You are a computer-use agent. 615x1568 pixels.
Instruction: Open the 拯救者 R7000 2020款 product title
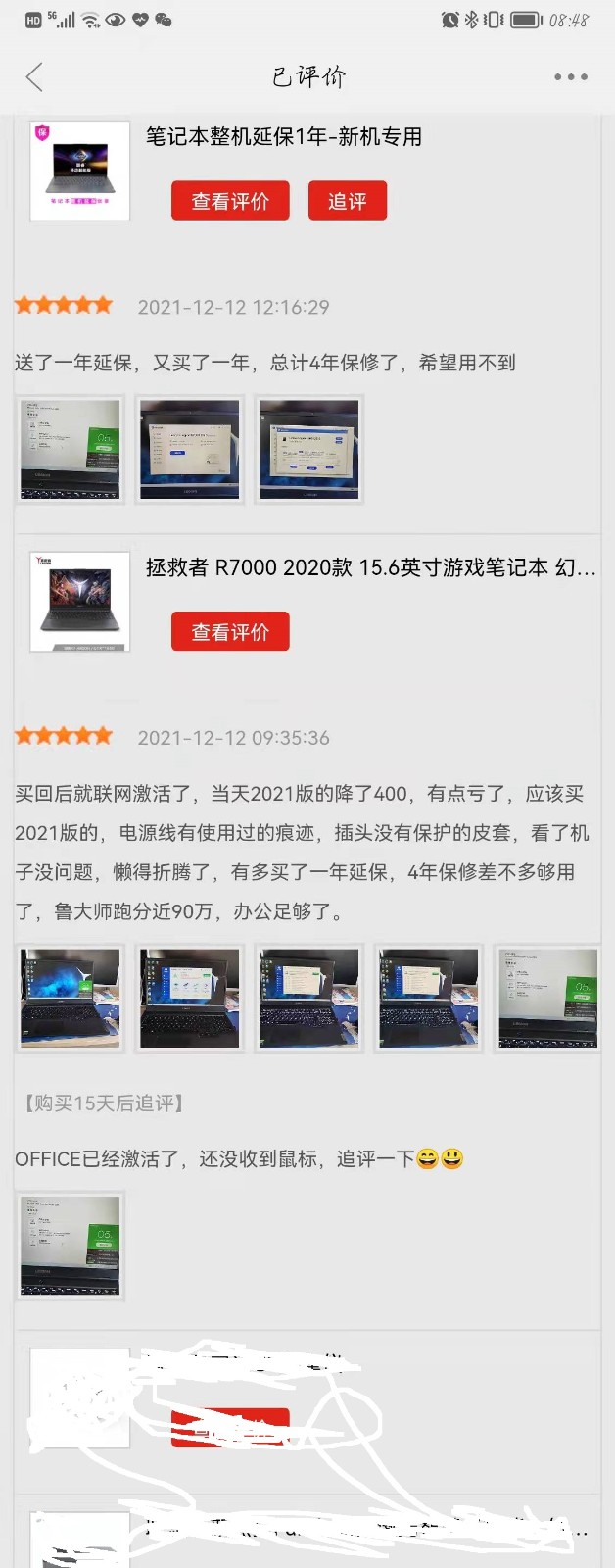pos(370,567)
